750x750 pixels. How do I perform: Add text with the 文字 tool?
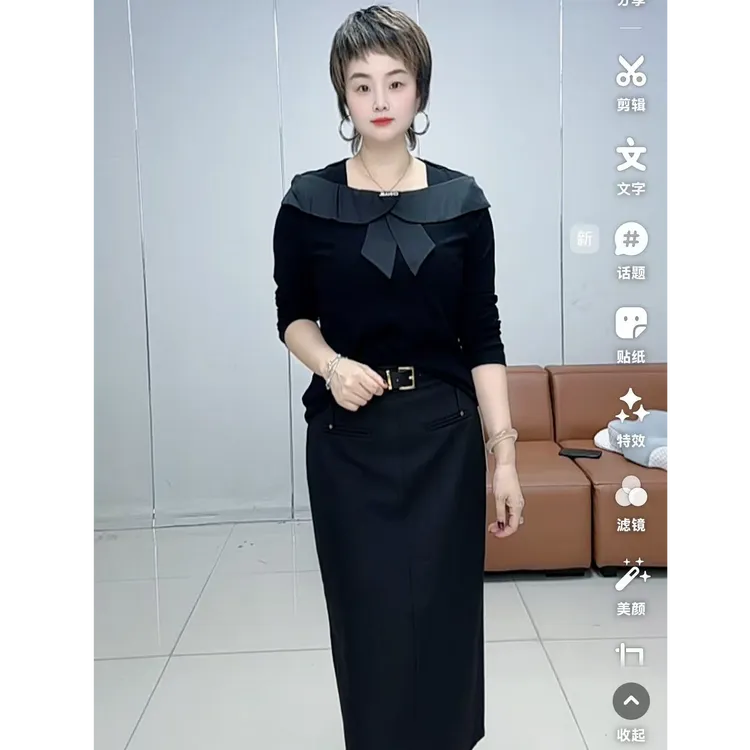pos(631,157)
